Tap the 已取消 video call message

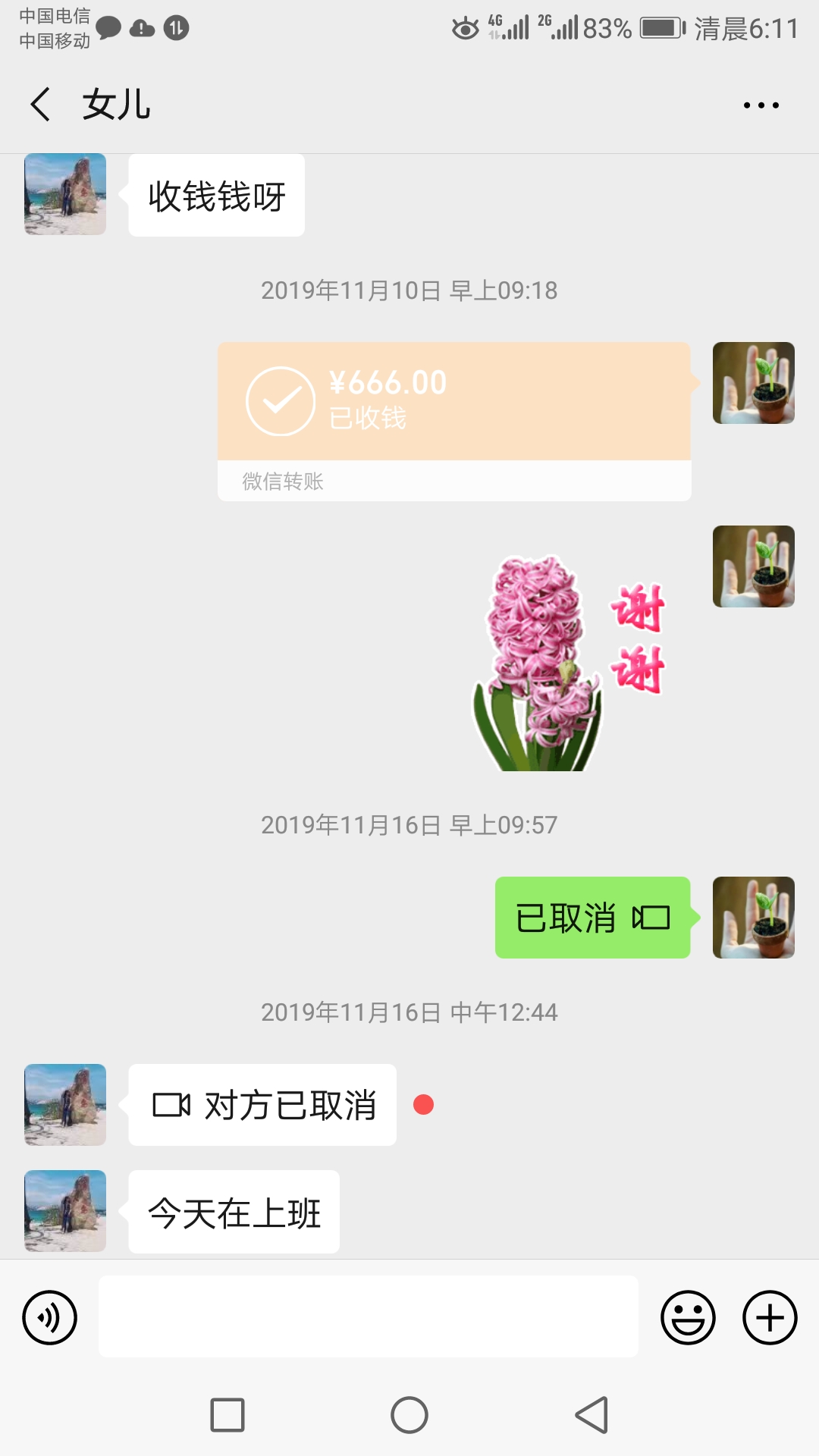coord(592,918)
